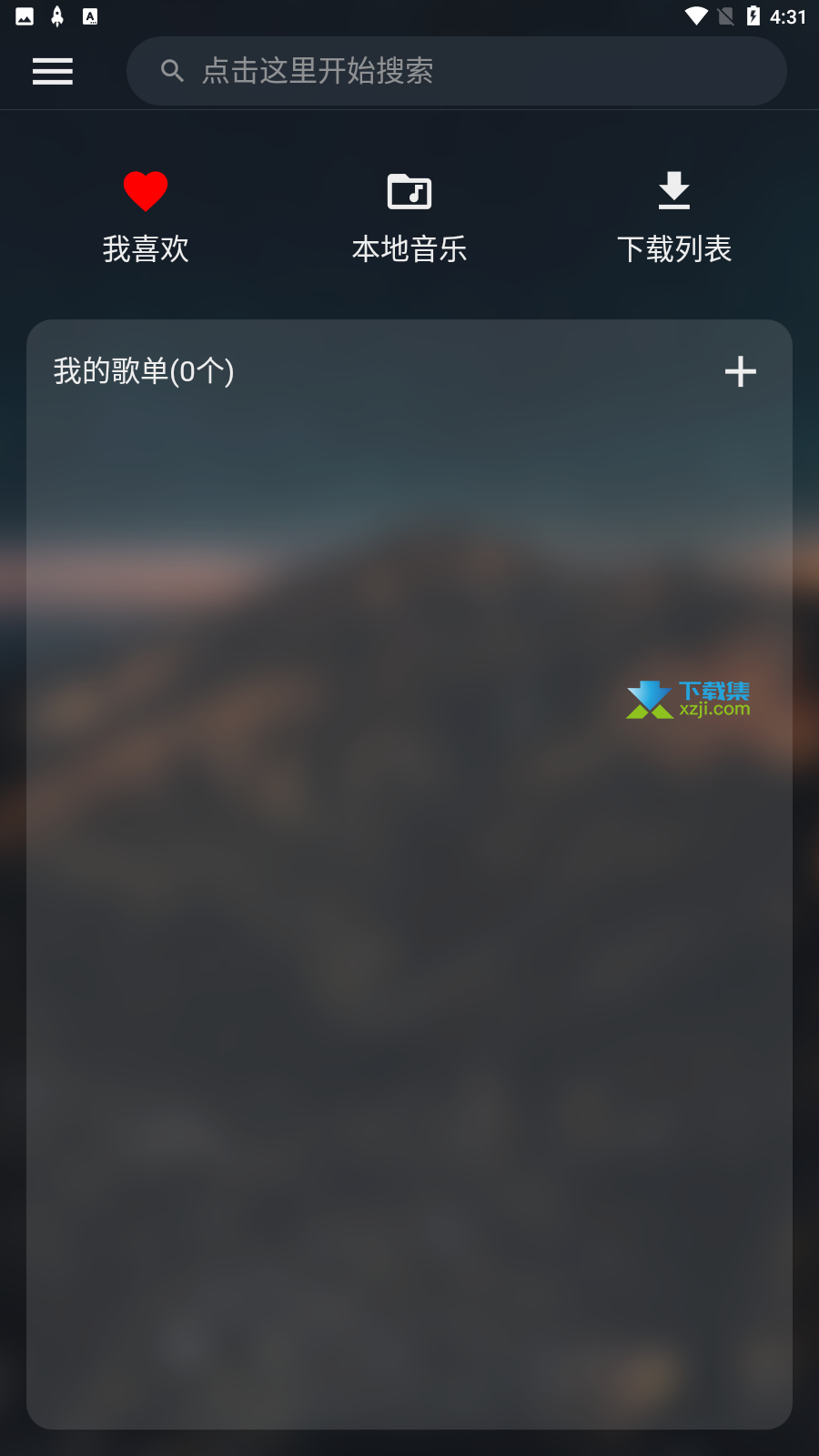Open the hamburger drawer menu
This screenshot has height=1456, width=819.
coord(53,71)
